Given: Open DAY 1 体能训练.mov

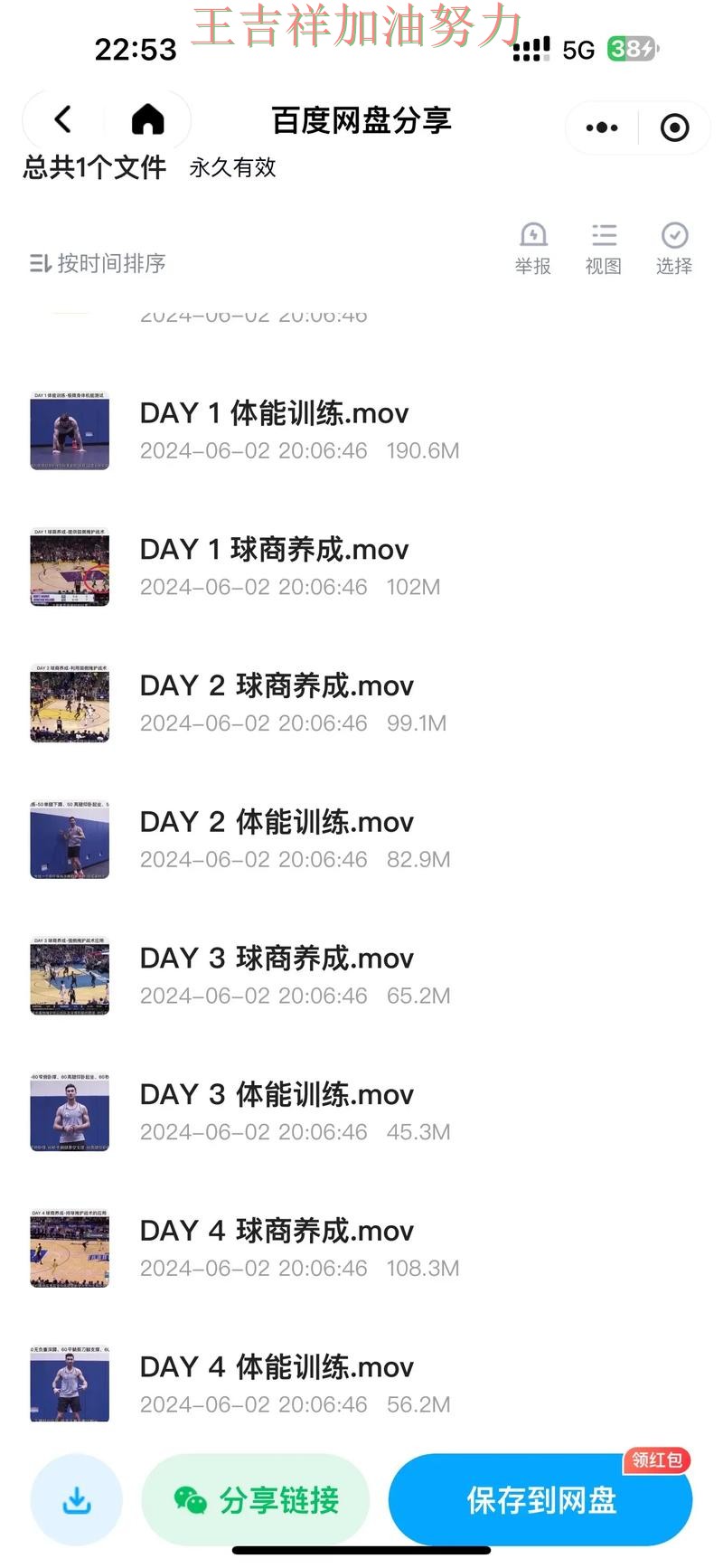Looking at the screenshot, I should pyautogui.click(x=274, y=414).
